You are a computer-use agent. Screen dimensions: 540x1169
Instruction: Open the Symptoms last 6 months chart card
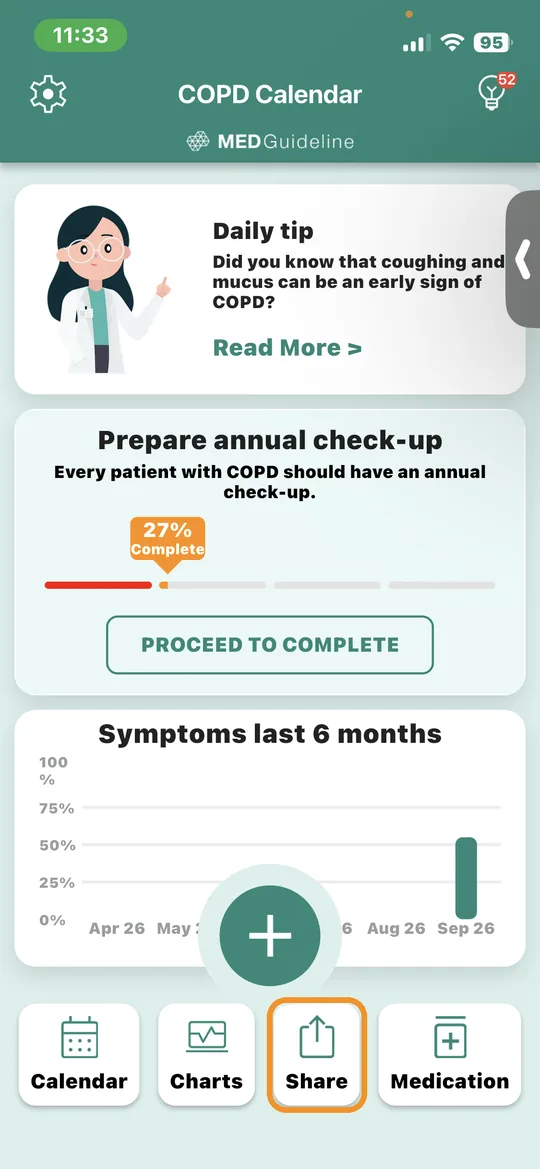point(270,838)
